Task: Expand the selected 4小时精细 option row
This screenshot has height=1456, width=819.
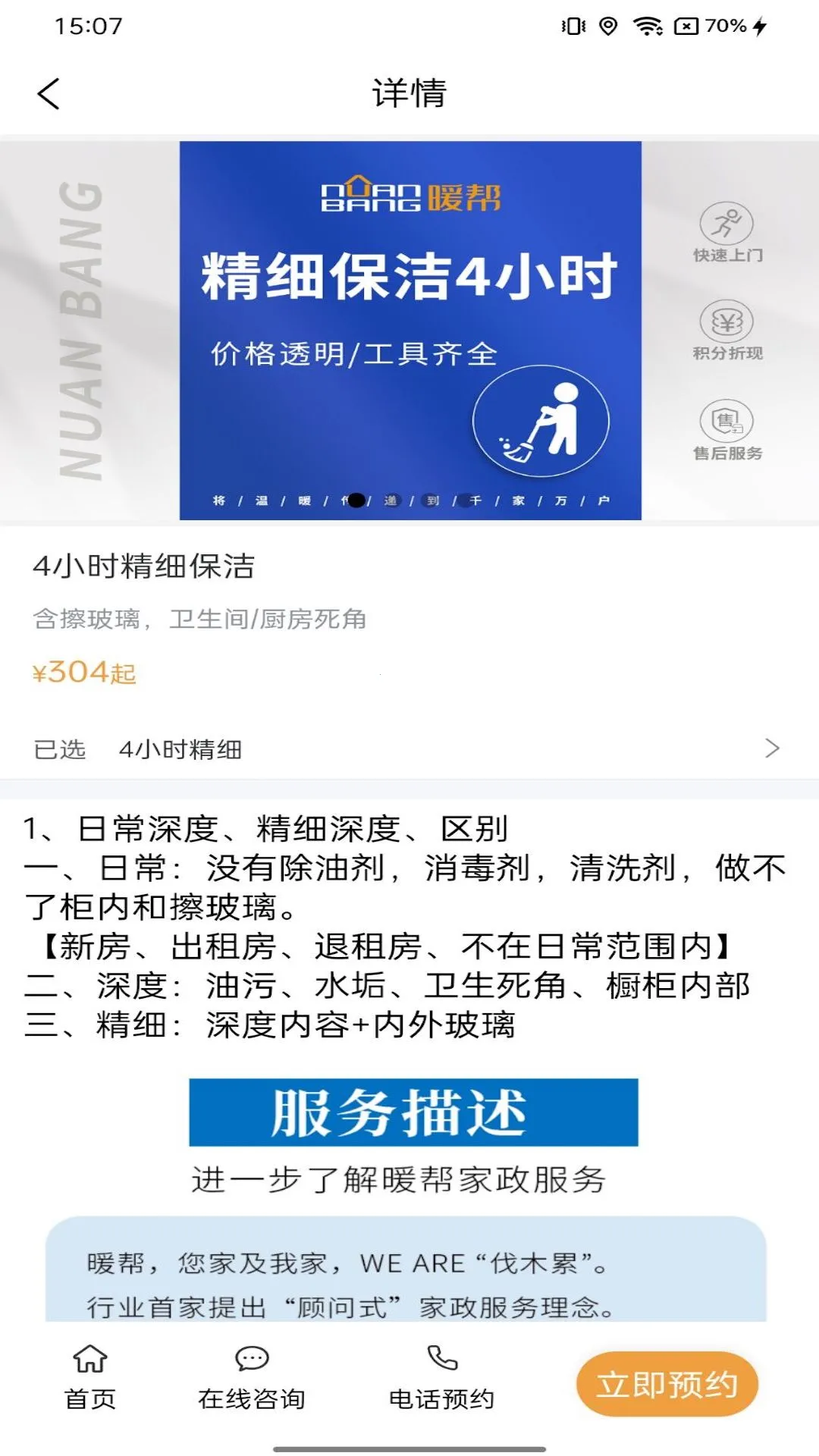Action: coord(409,749)
